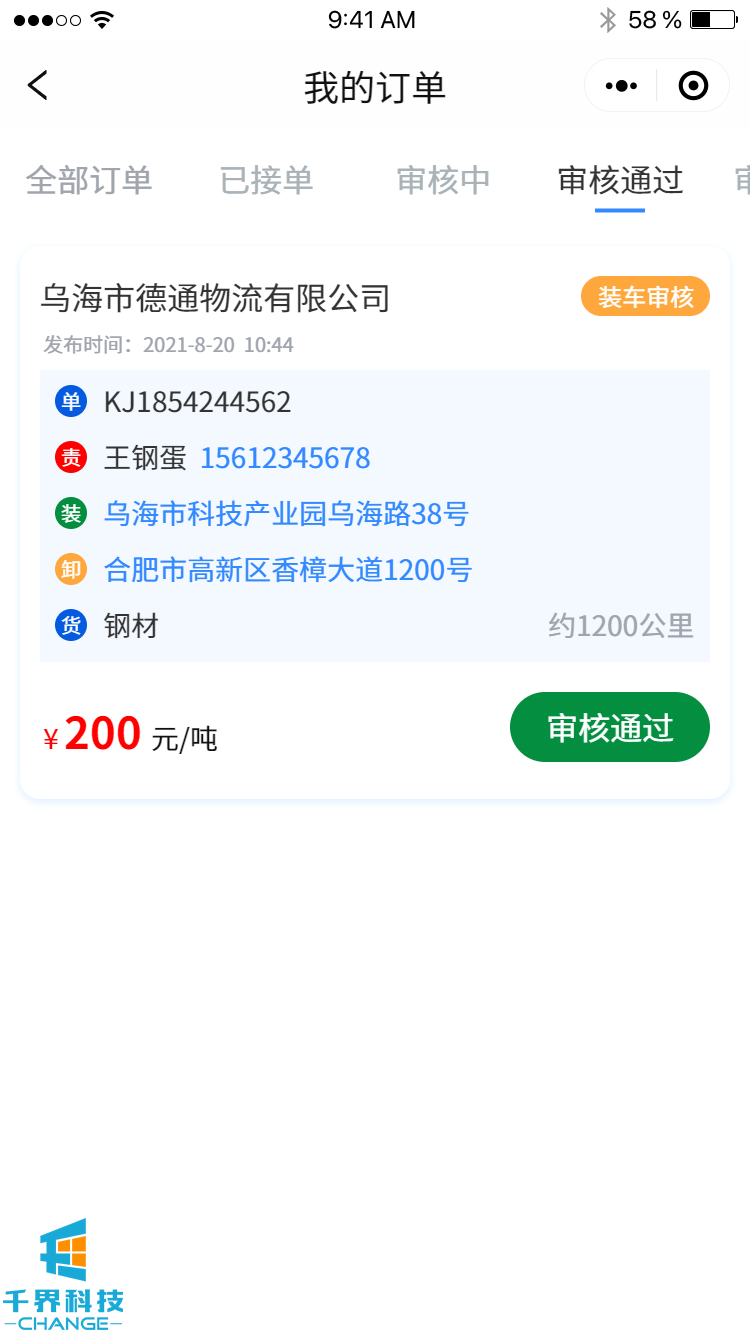The height and width of the screenshot is (1334, 750).
Task: Switch to the 全部订单 tab
Action: pyautogui.click(x=89, y=180)
